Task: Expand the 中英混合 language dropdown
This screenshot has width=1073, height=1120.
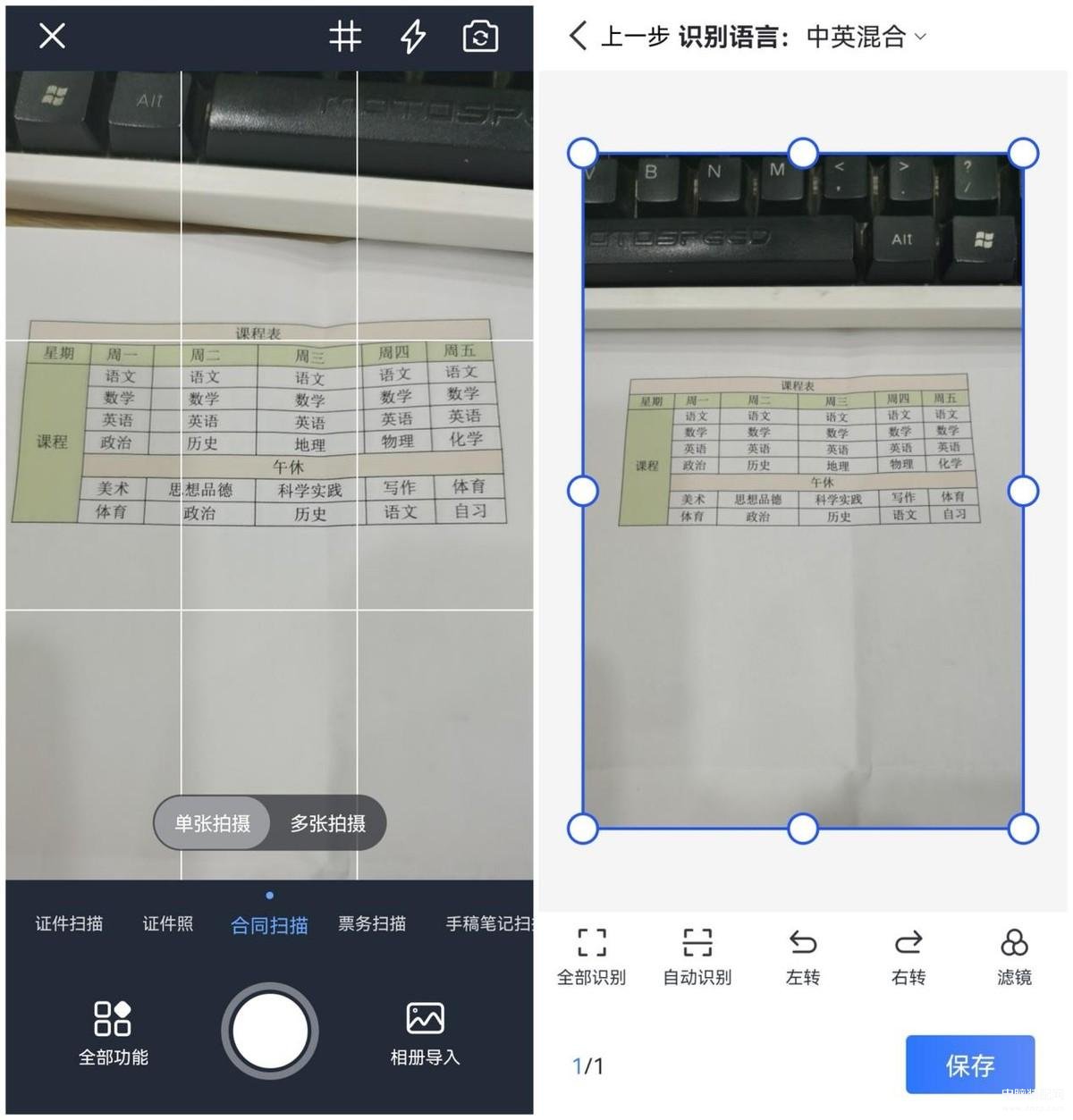Action: coord(866,37)
